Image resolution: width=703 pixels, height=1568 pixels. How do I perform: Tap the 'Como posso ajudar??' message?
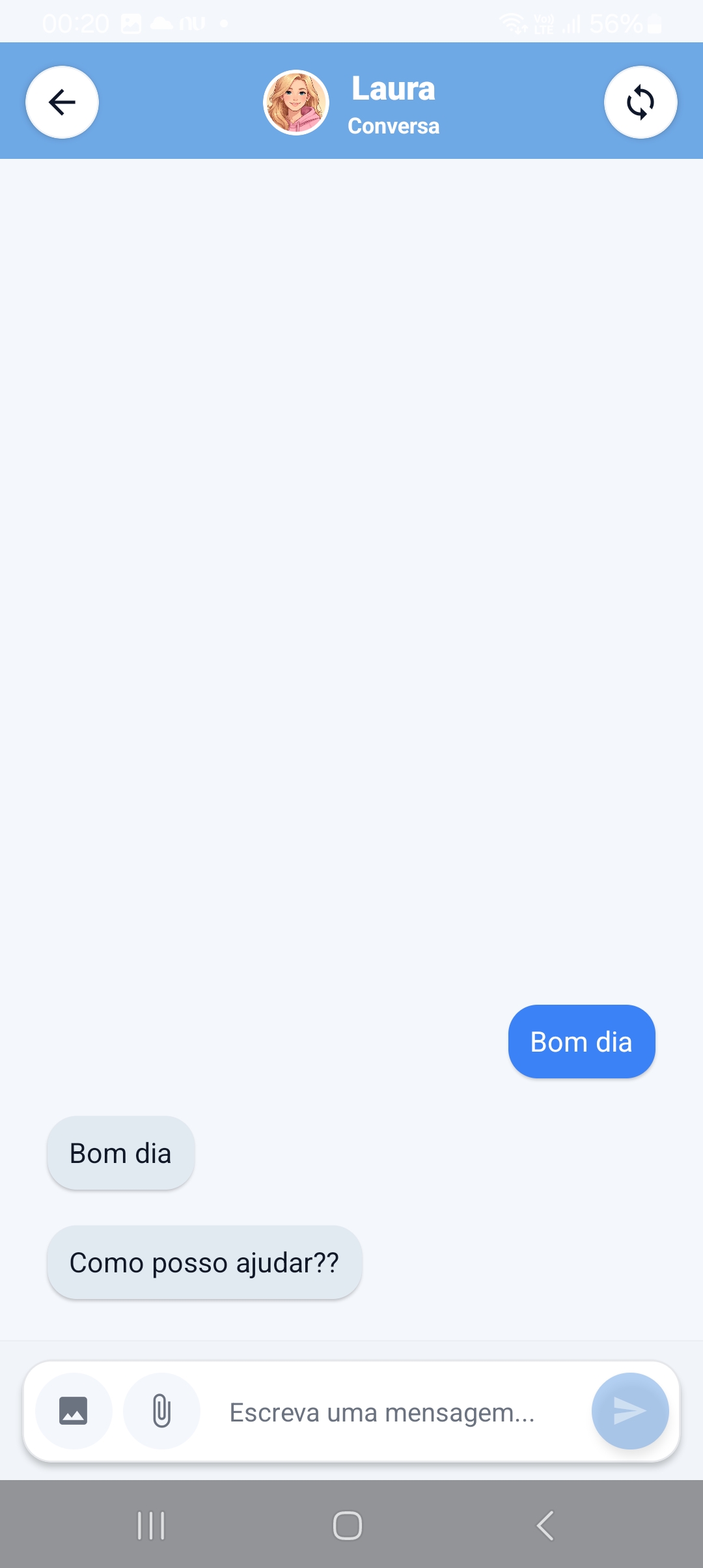point(204,1263)
